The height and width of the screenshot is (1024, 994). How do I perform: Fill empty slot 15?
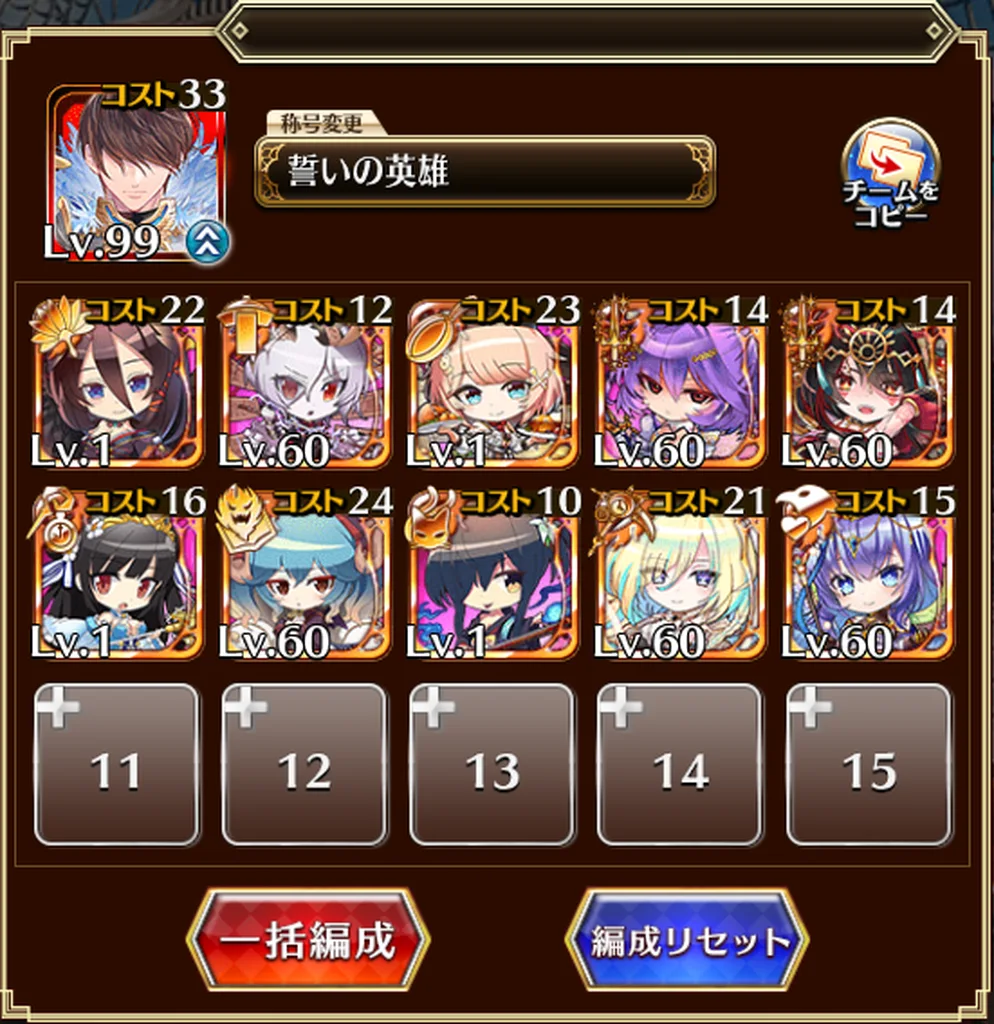869,765
